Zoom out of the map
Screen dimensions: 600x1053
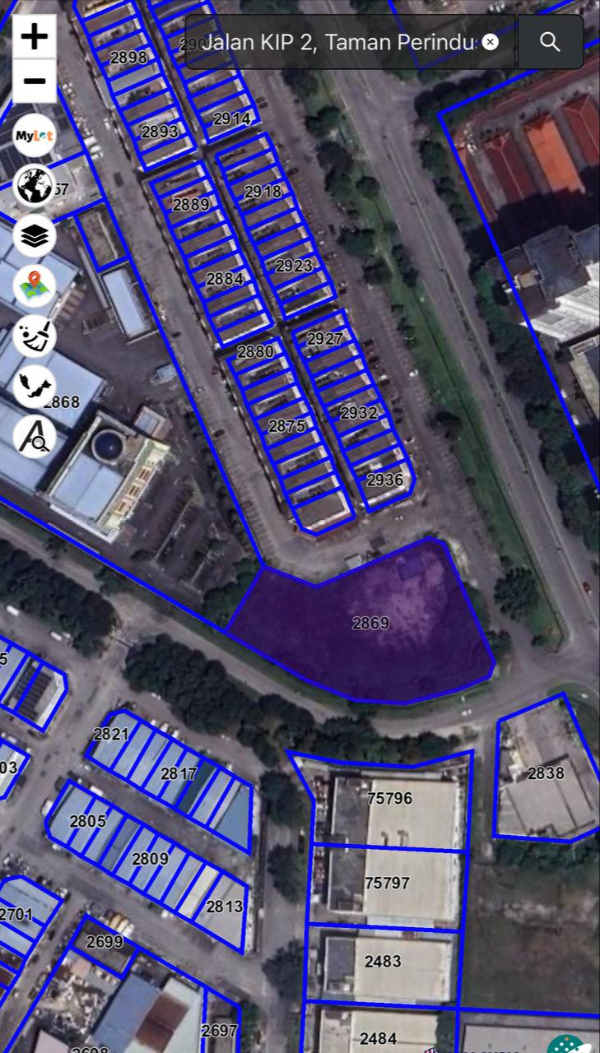(x=34, y=81)
